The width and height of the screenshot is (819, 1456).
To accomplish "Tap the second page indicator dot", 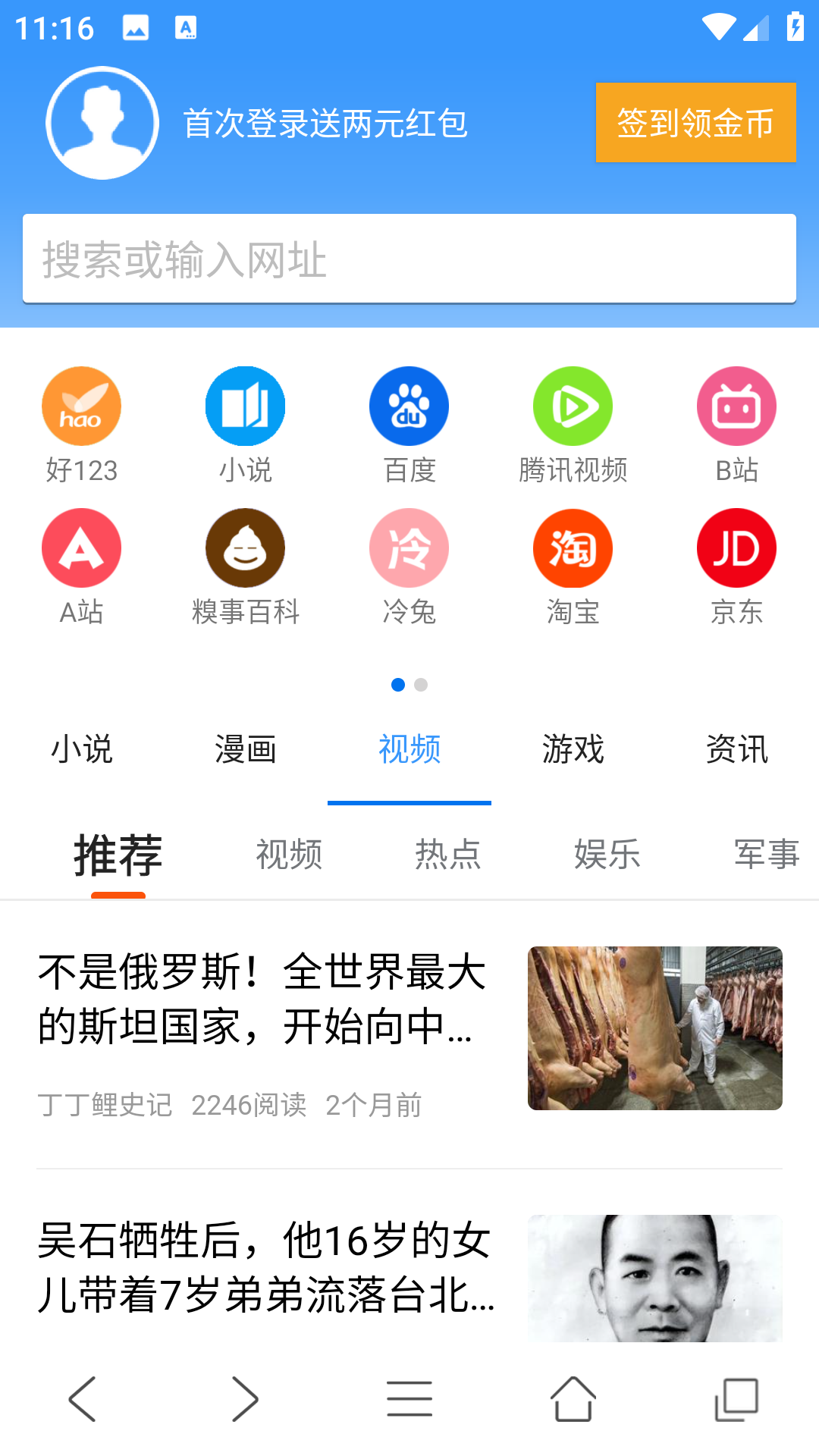I will (422, 685).
